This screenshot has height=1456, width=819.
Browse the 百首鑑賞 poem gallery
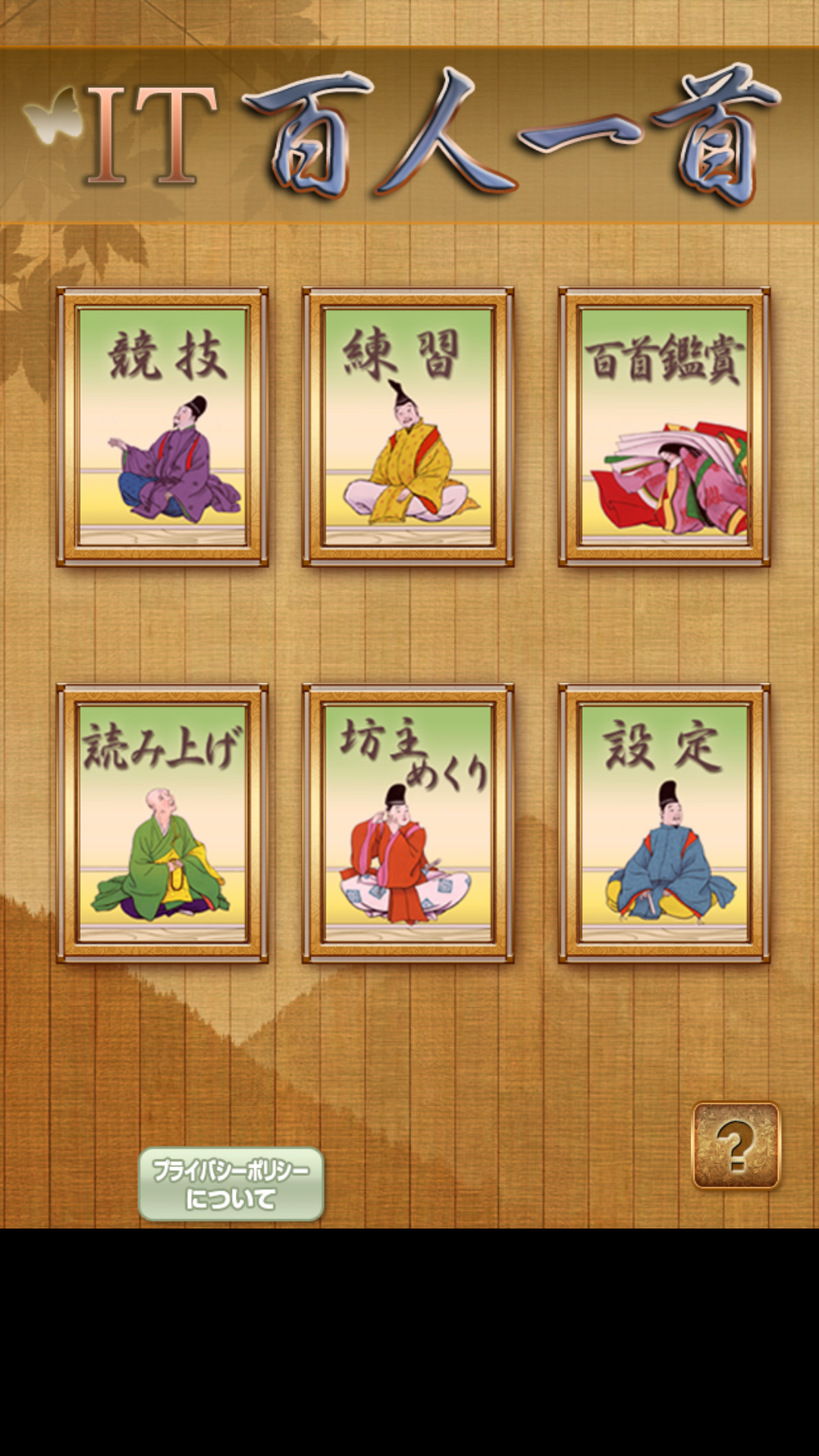664,427
